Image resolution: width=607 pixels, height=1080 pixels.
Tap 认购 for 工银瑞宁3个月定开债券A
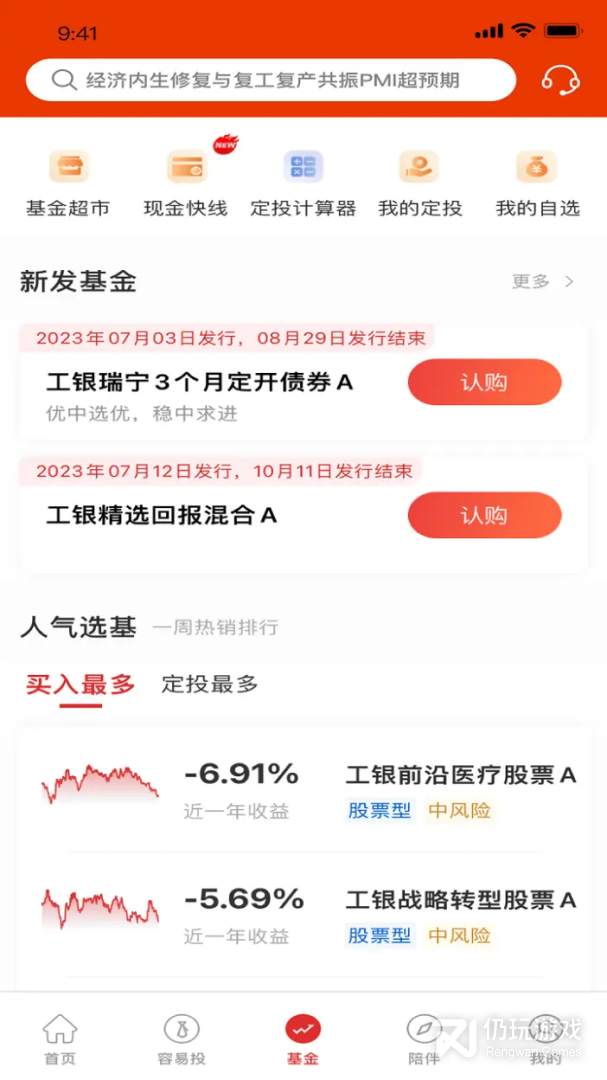coord(484,382)
